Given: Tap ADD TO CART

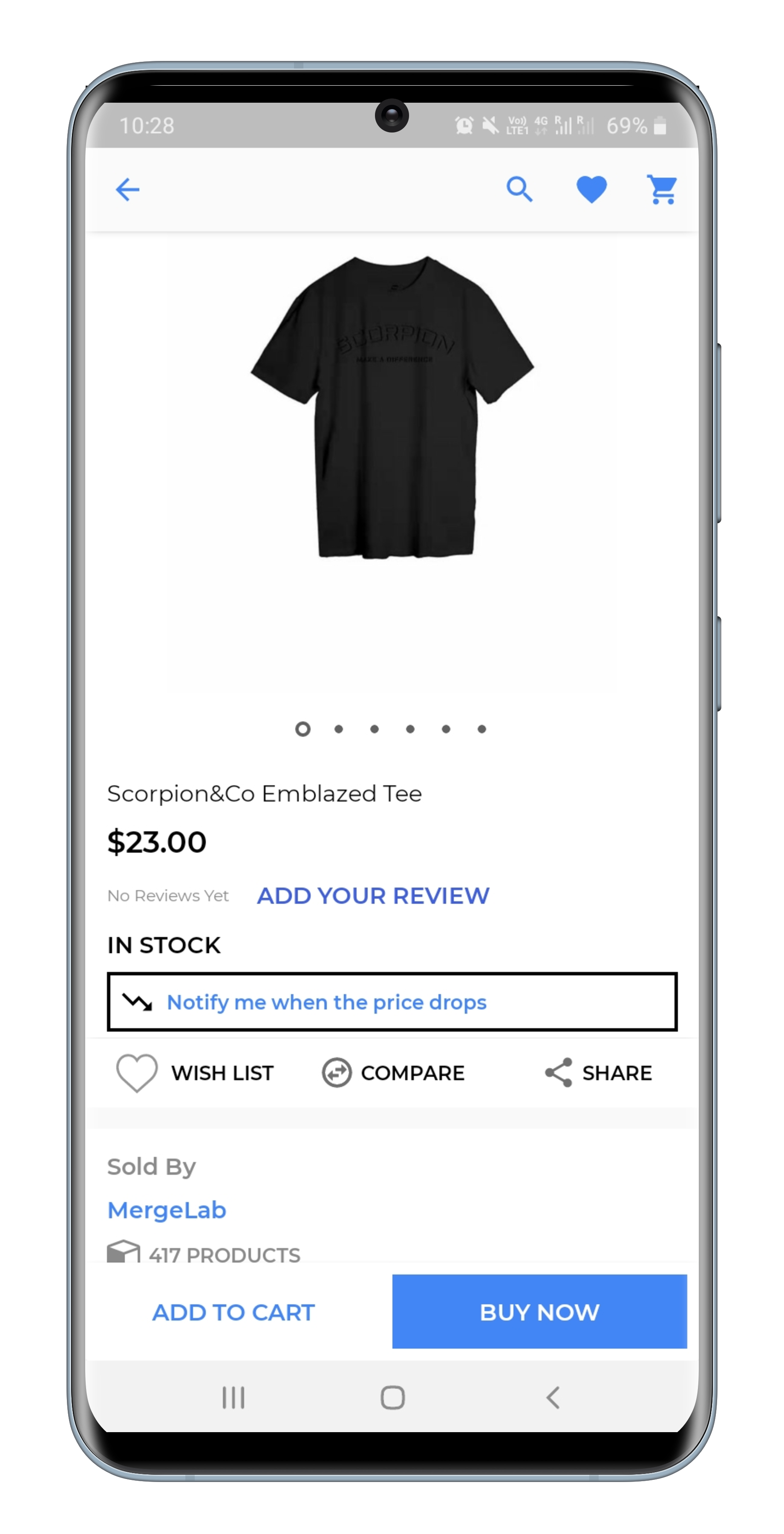Looking at the screenshot, I should [x=233, y=1312].
